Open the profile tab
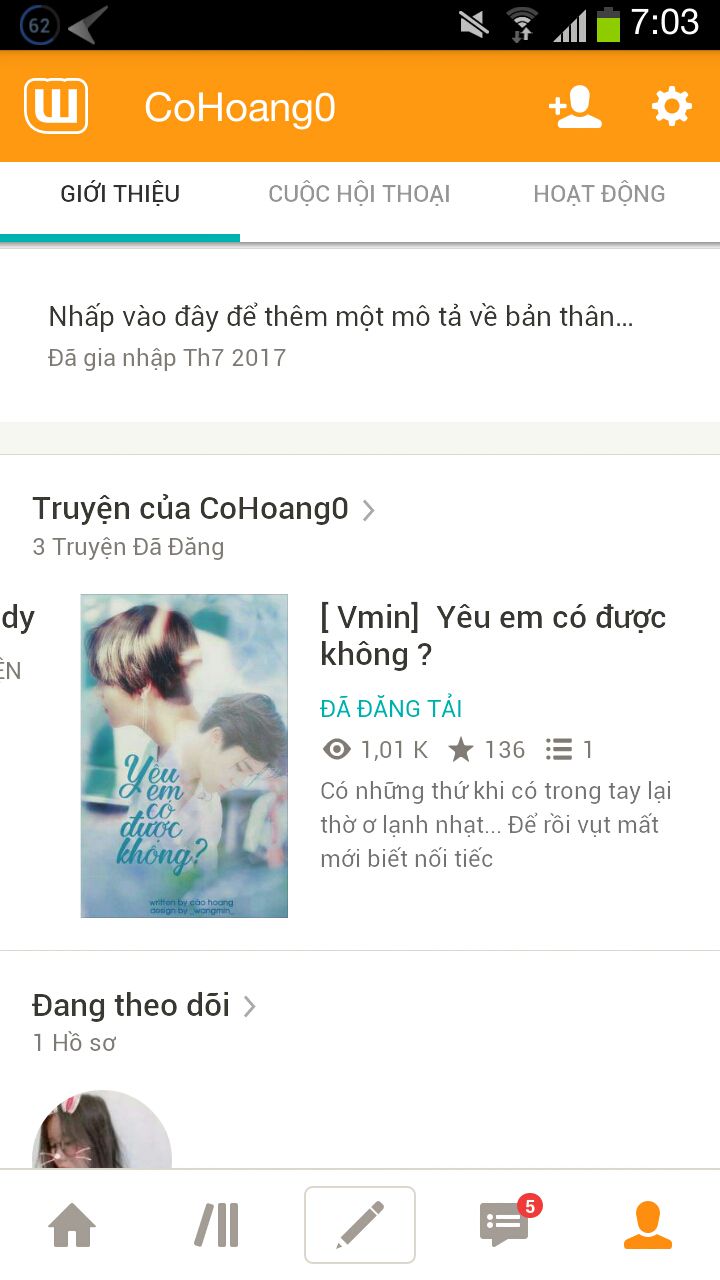The image size is (720, 1280). 648,1225
